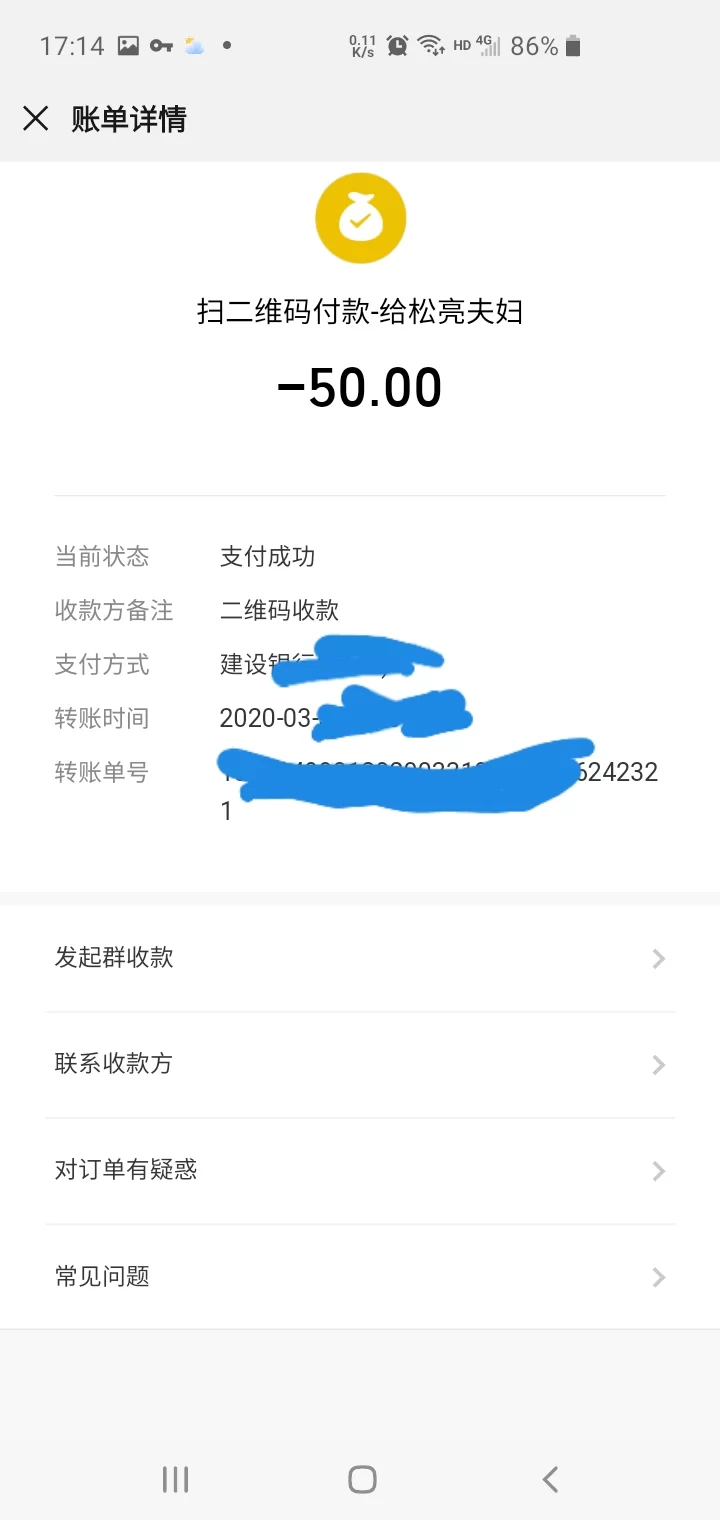Open 对订单有疑惑 help row

point(360,1170)
